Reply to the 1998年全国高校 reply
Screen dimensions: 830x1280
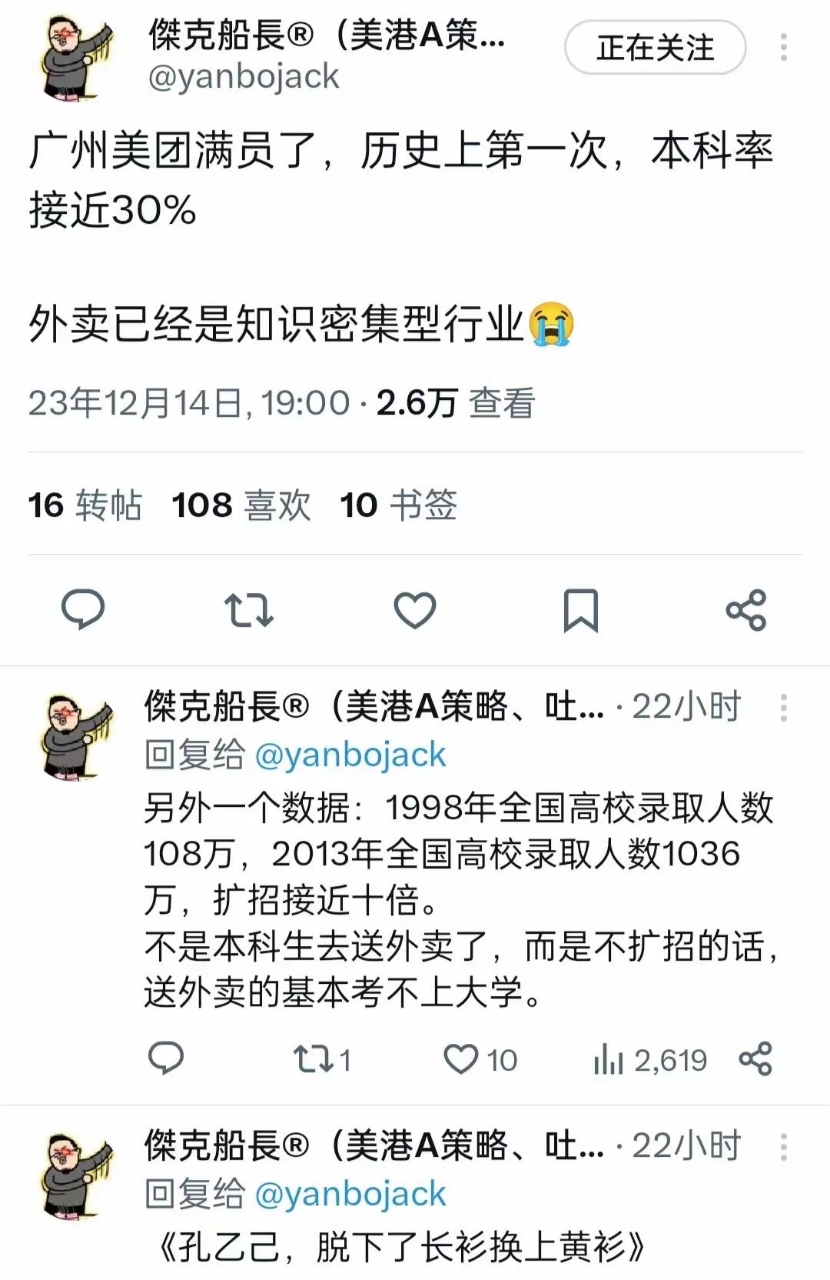(x=166, y=1059)
